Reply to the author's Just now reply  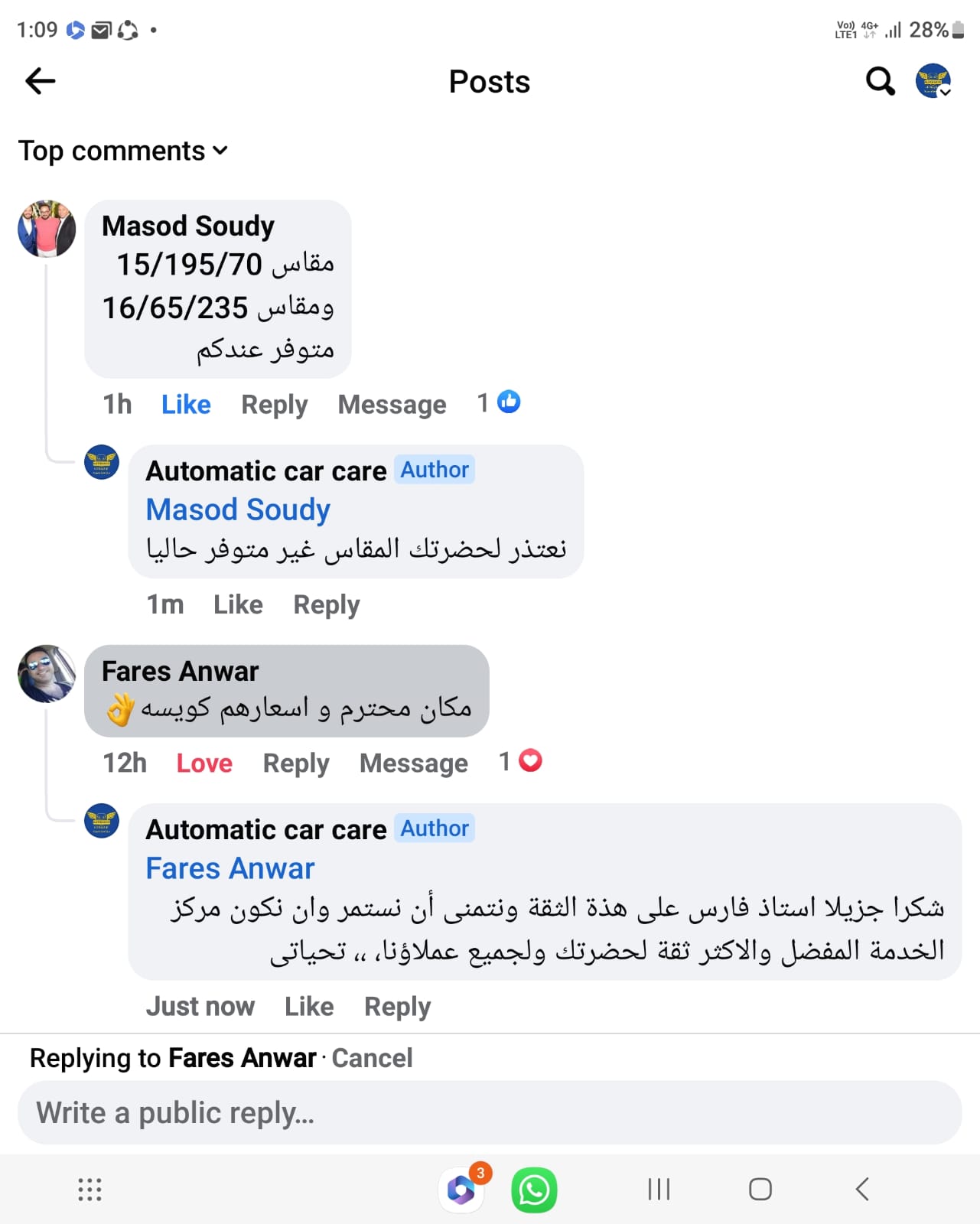397,1006
